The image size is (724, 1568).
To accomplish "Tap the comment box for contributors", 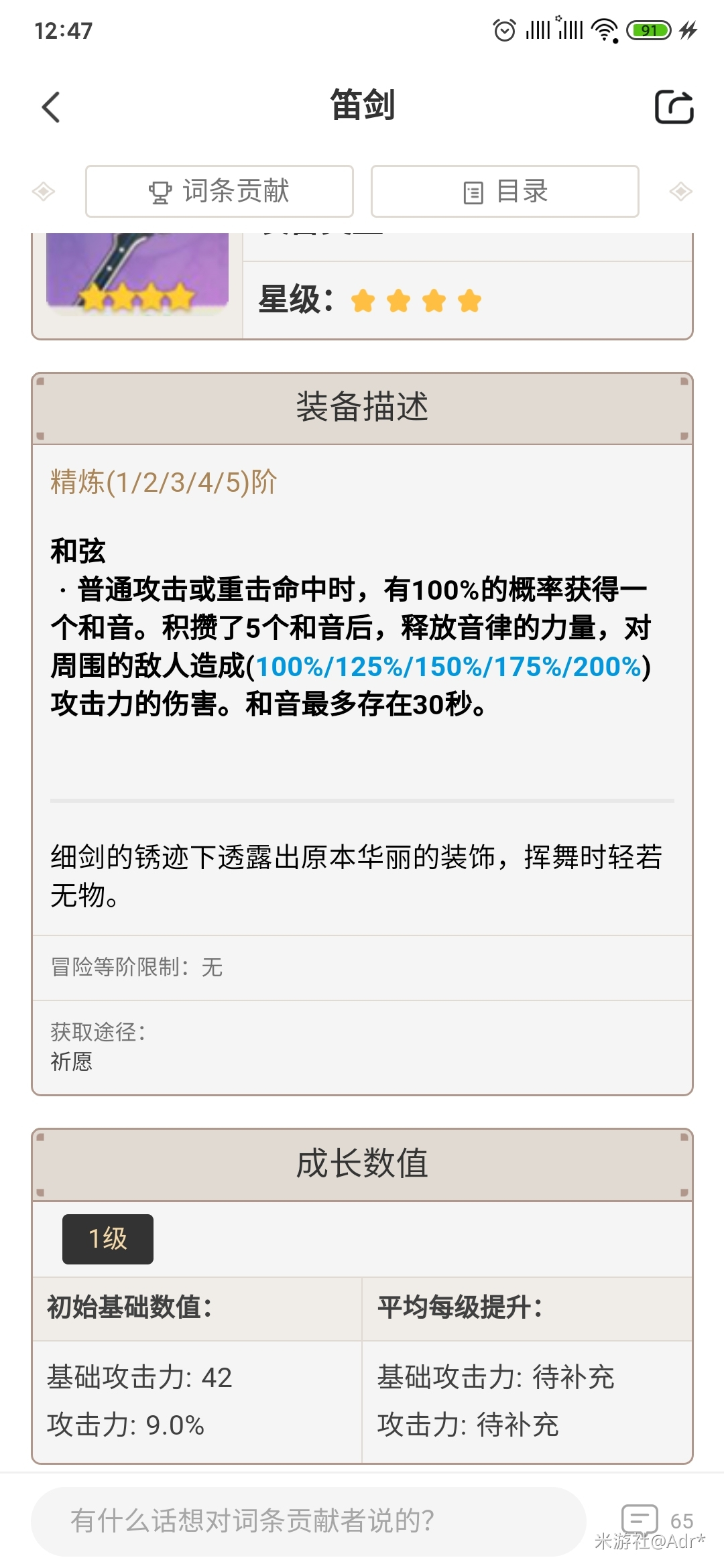I will pyautogui.click(x=308, y=1521).
